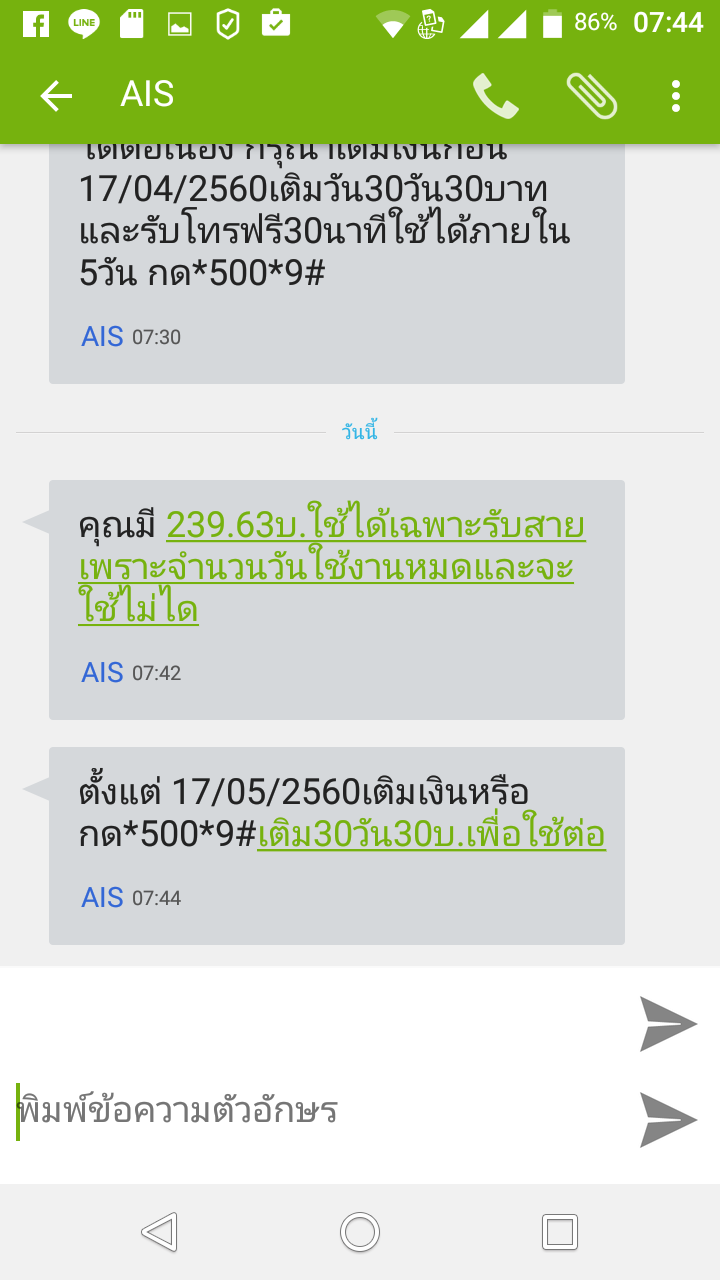The width and height of the screenshot is (720, 1280).
Task: Follow the เติม30วัน30บ.เพื่อใช้ต่อ link
Action: click(431, 834)
